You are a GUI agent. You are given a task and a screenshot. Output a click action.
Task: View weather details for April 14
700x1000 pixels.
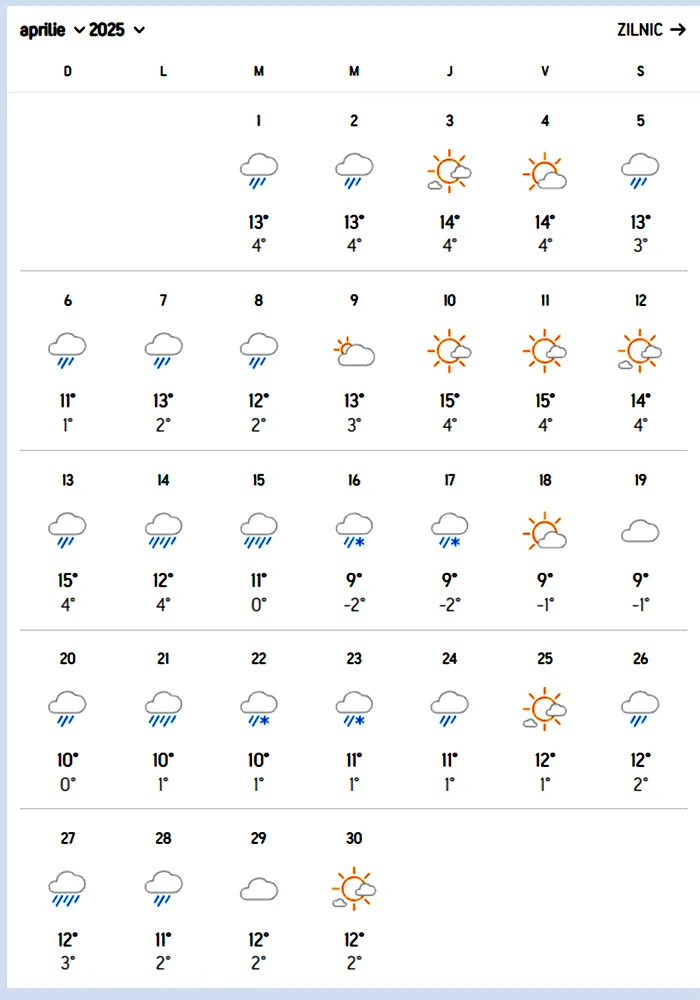point(163,540)
